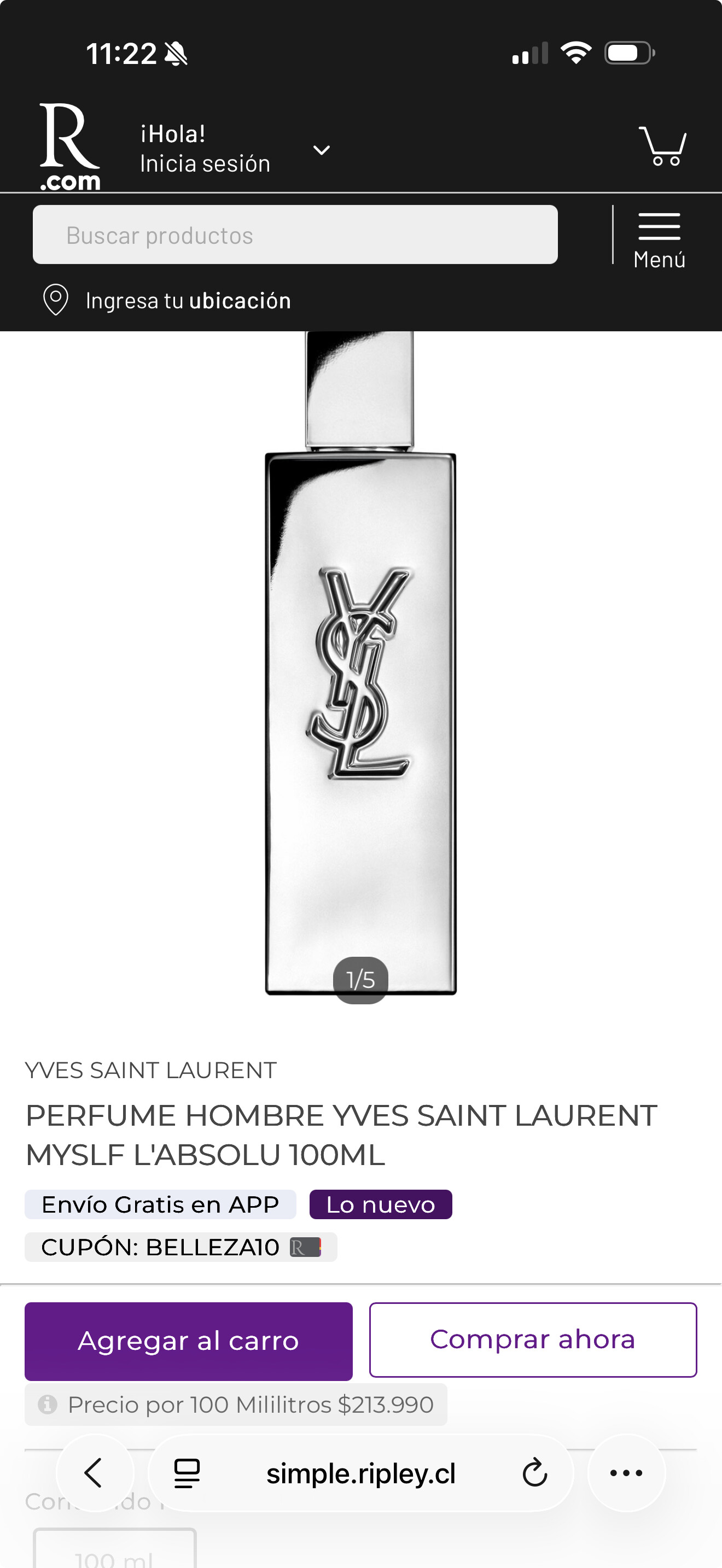Tap the simple.ripley.cl address bar

(x=360, y=1473)
